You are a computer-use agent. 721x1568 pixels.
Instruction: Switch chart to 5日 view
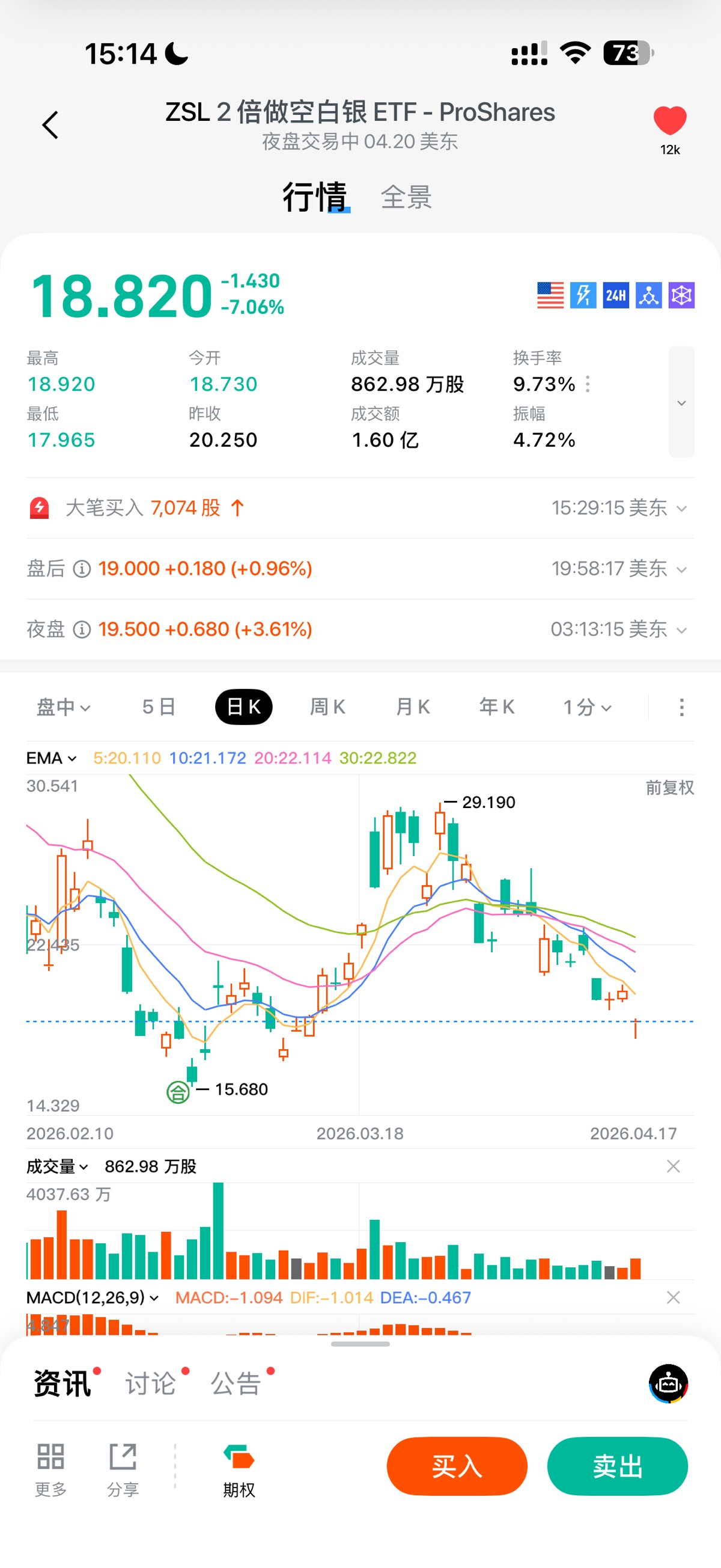(x=158, y=706)
